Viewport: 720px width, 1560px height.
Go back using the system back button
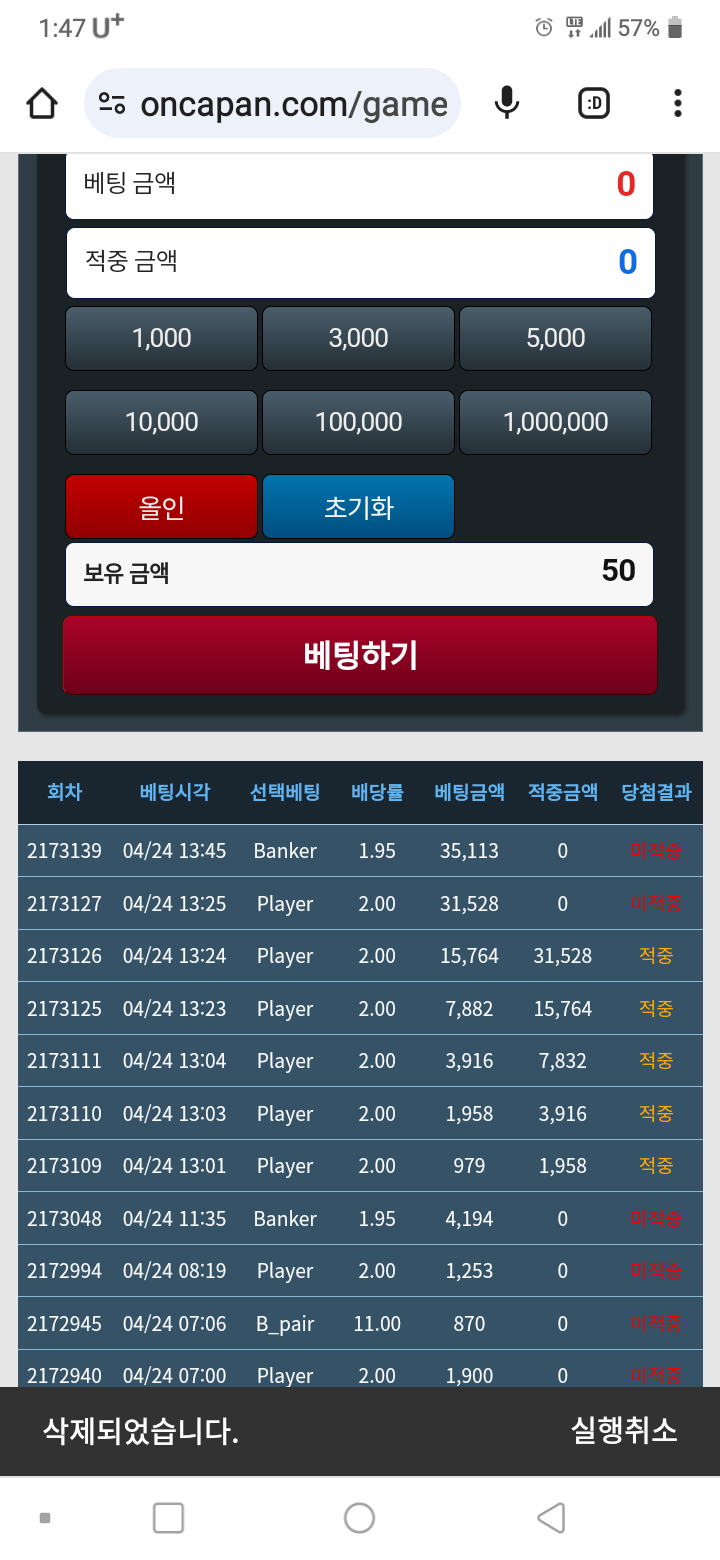coord(551,1518)
